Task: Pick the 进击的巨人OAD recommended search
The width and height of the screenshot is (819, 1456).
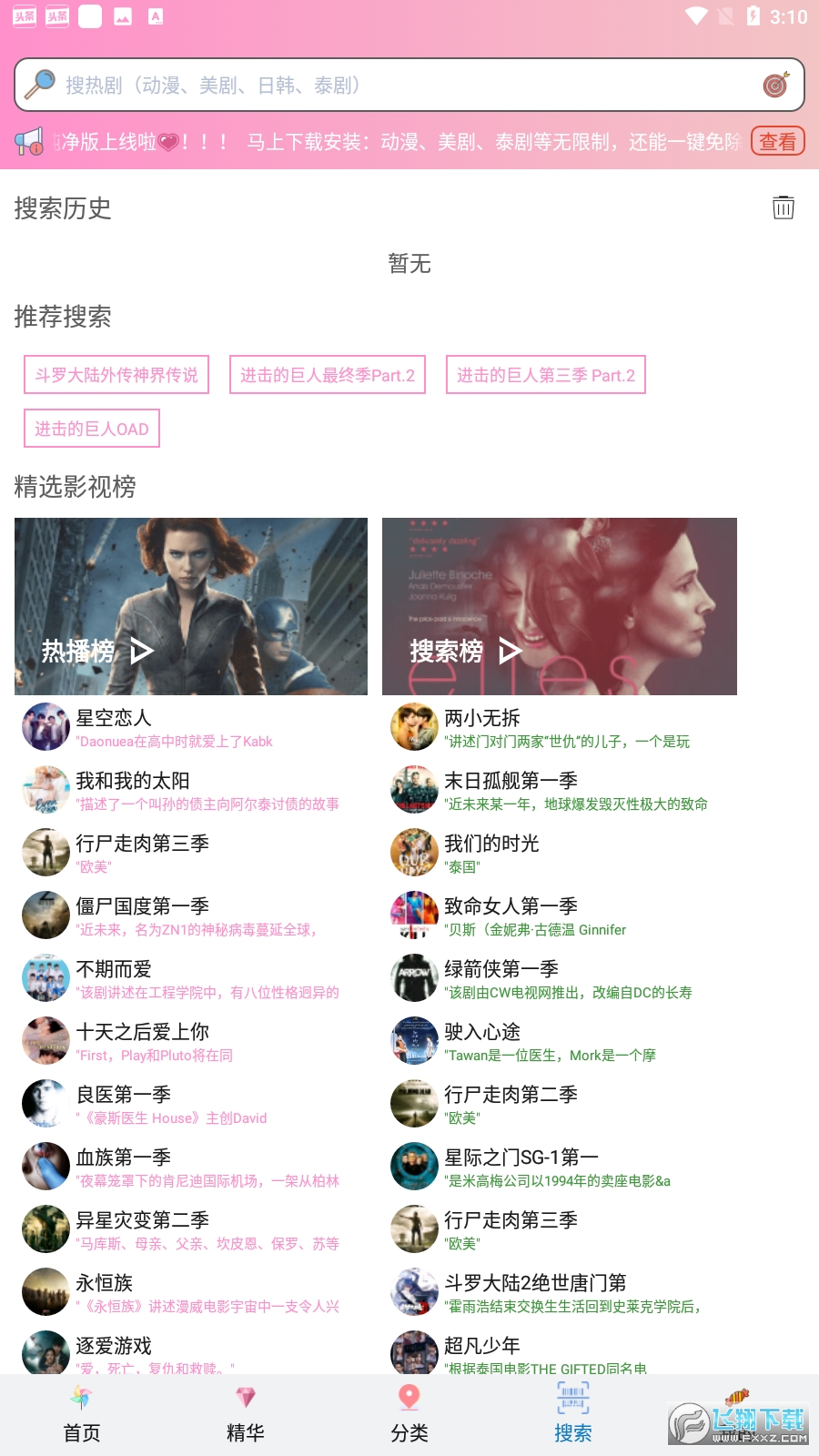Action: [92, 429]
